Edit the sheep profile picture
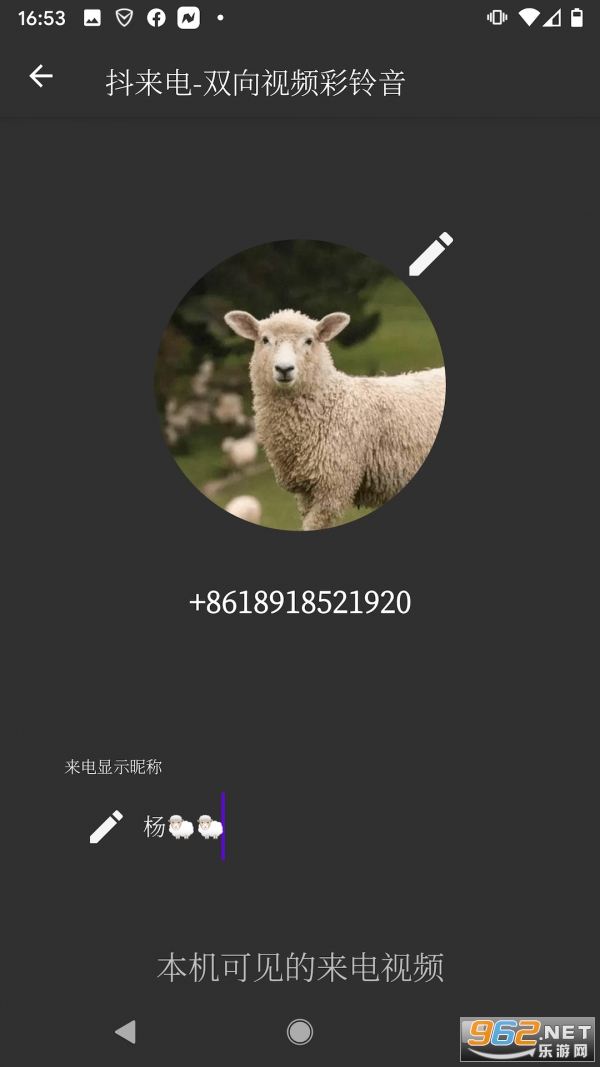Viewport: 600px width, 1067px height. tap(430, 254)
